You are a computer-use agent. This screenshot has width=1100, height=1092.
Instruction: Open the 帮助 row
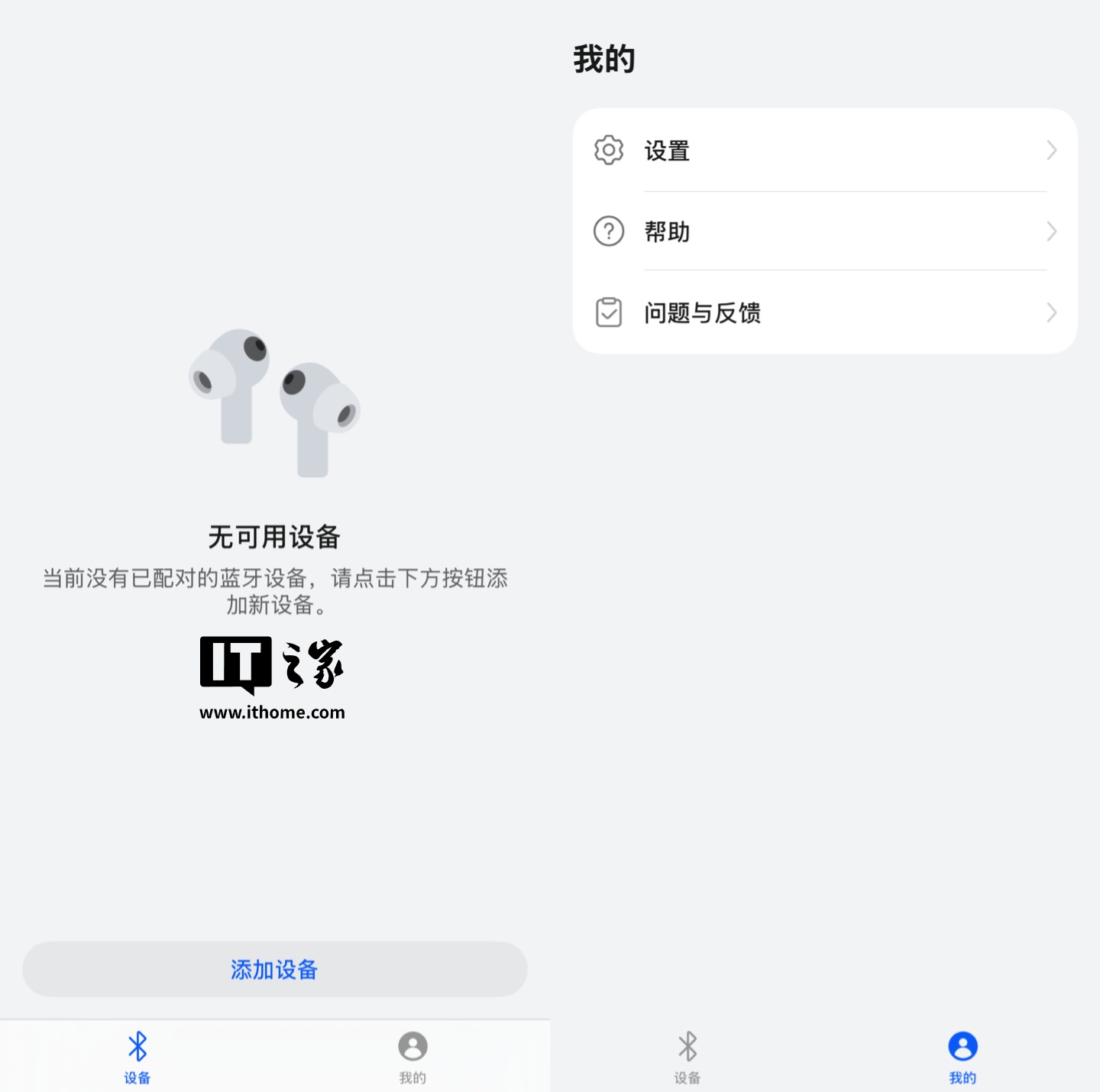point(823,231)
